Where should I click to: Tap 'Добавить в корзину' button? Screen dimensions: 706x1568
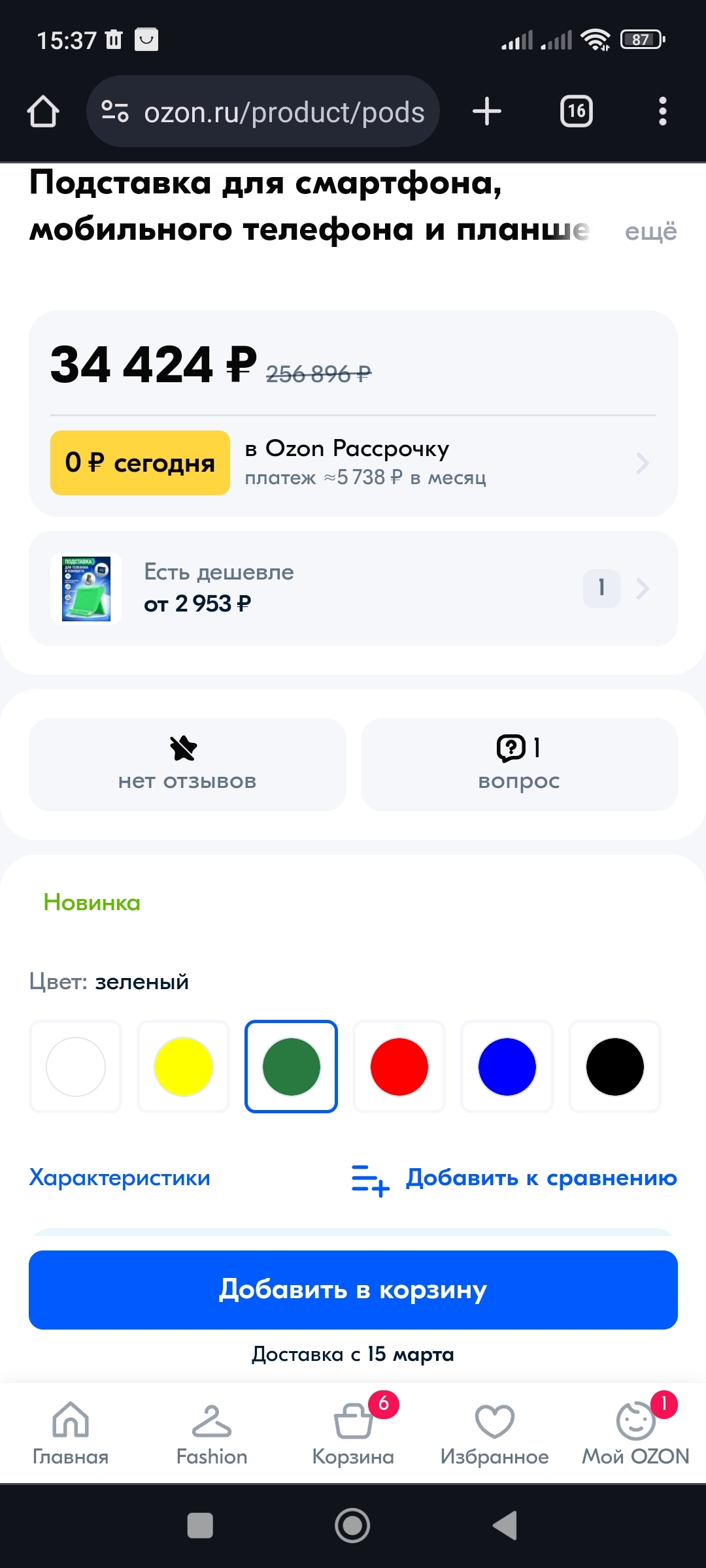coord(353,1290)
